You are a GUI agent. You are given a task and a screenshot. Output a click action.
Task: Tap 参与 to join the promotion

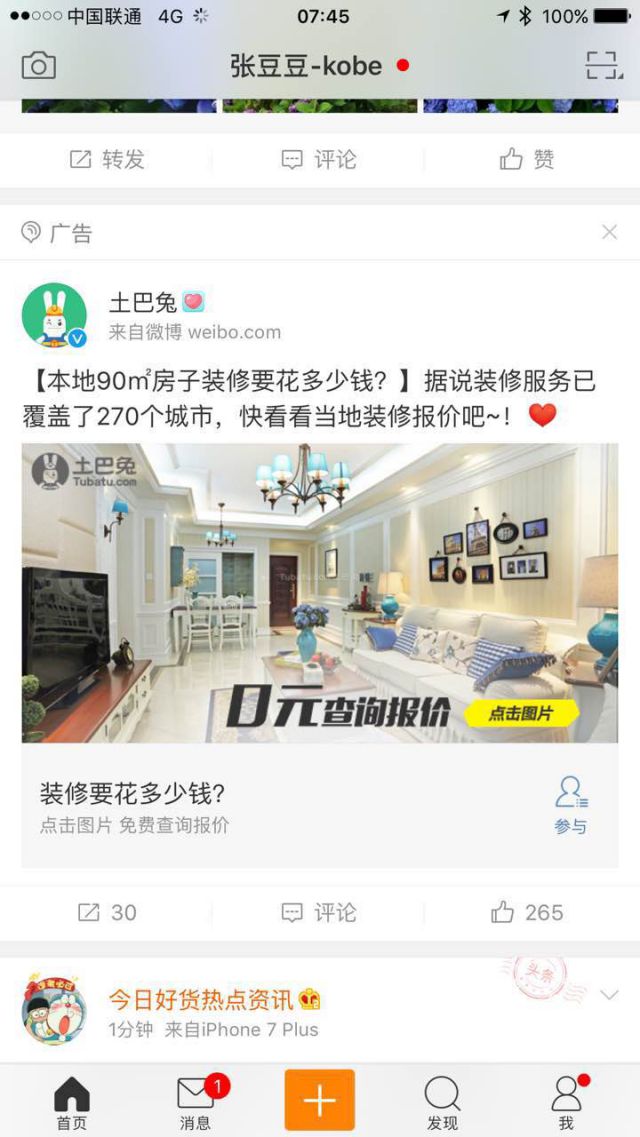click(x=571, y=805)
